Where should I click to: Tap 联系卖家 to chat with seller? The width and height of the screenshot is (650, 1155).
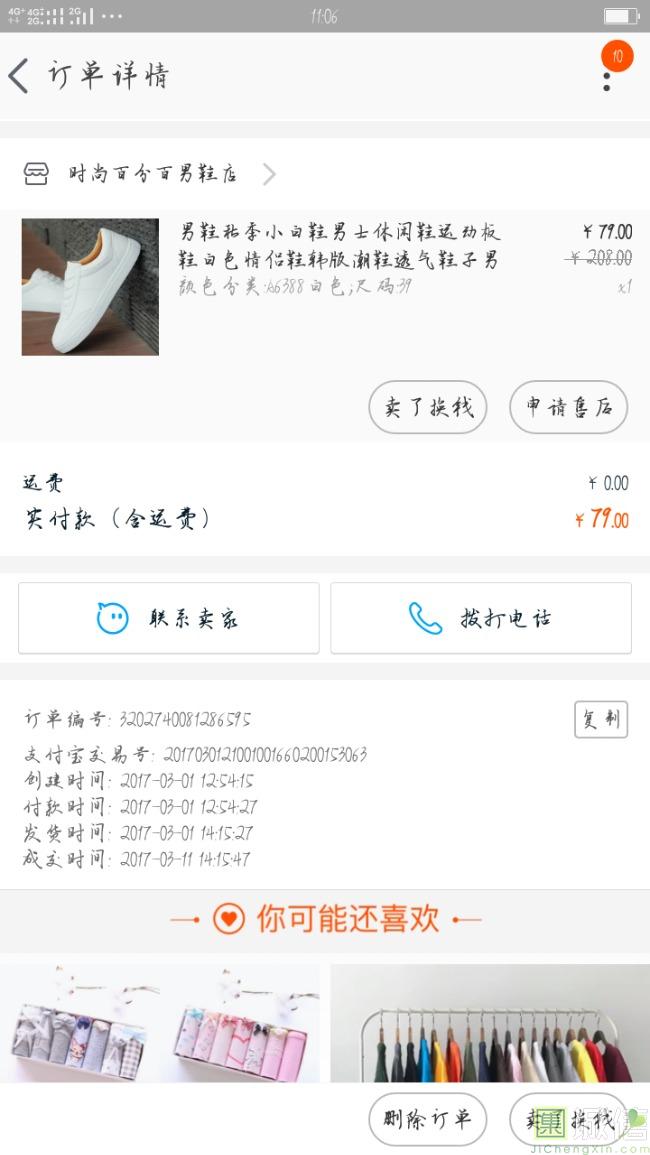[169, 618]
